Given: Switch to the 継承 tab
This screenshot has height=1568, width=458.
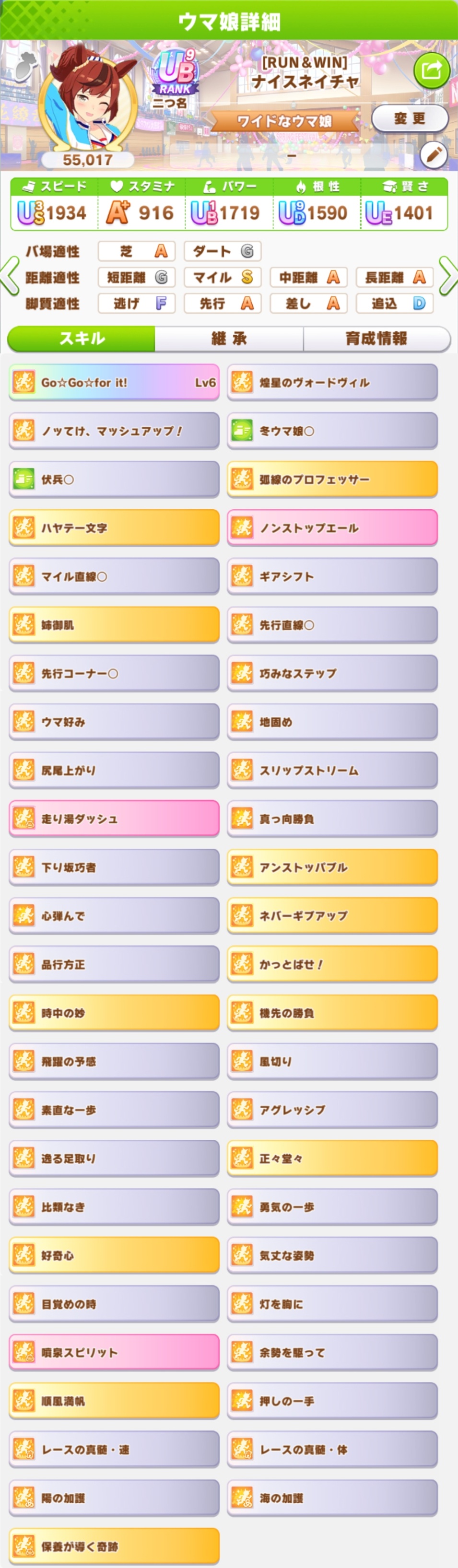Looking at the screenshot, I should point(229,339).
